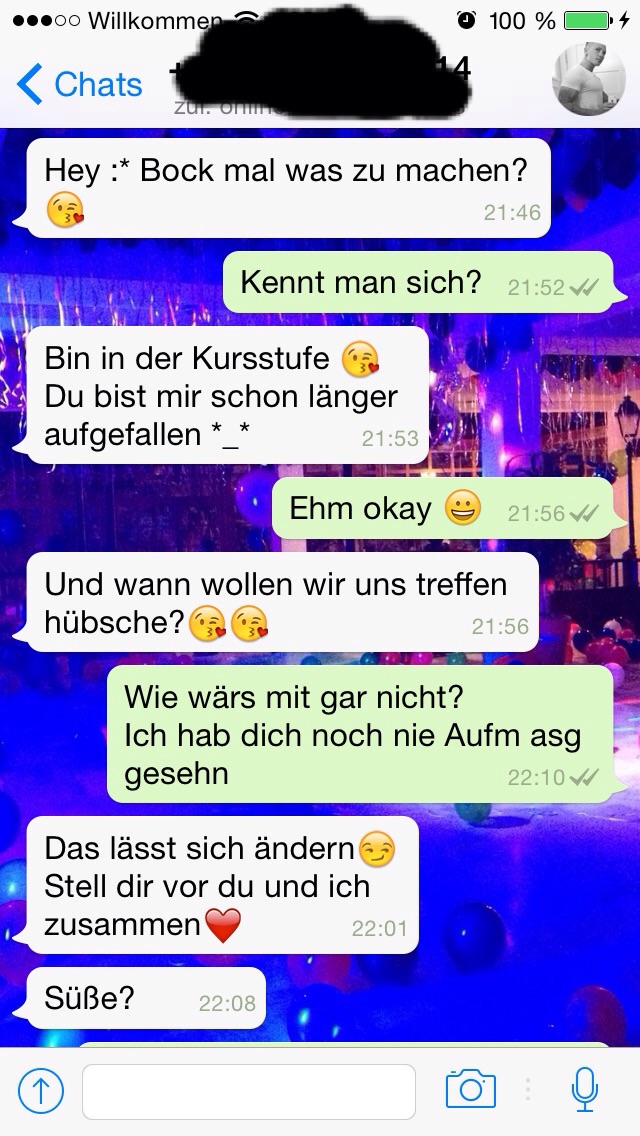Go back to the Chats list
The width and height of the screenshot is (640, 1136).
80,85
